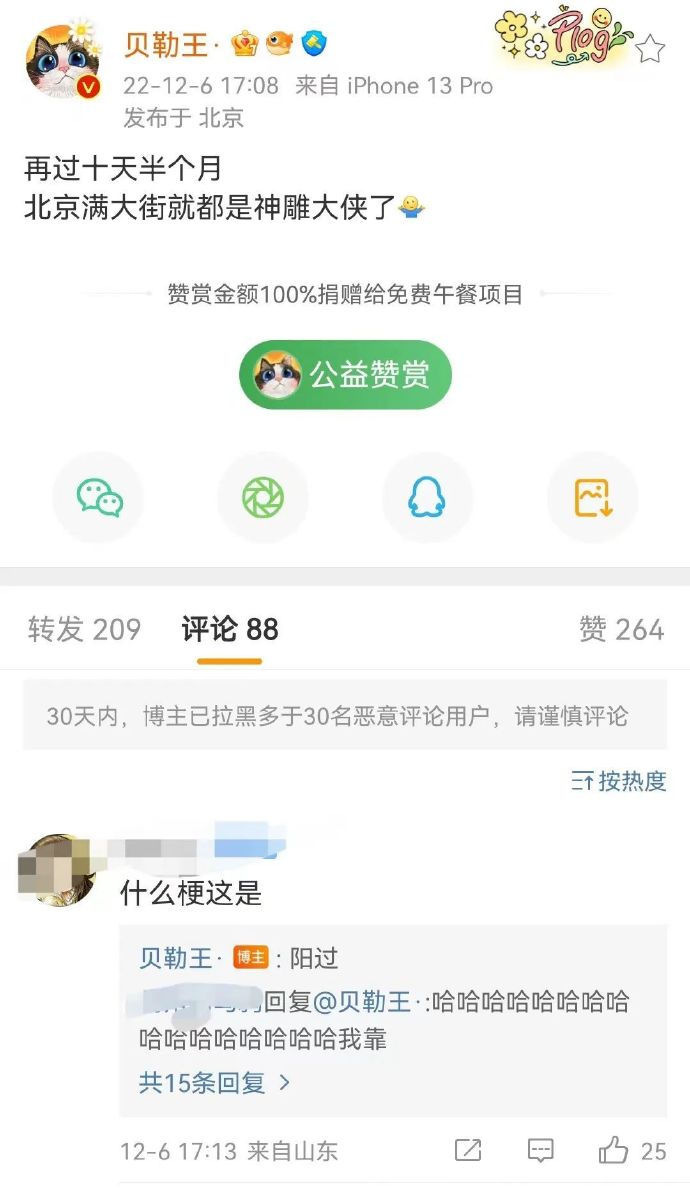Open 贝勒王's profile avatar

pos(64,62)
